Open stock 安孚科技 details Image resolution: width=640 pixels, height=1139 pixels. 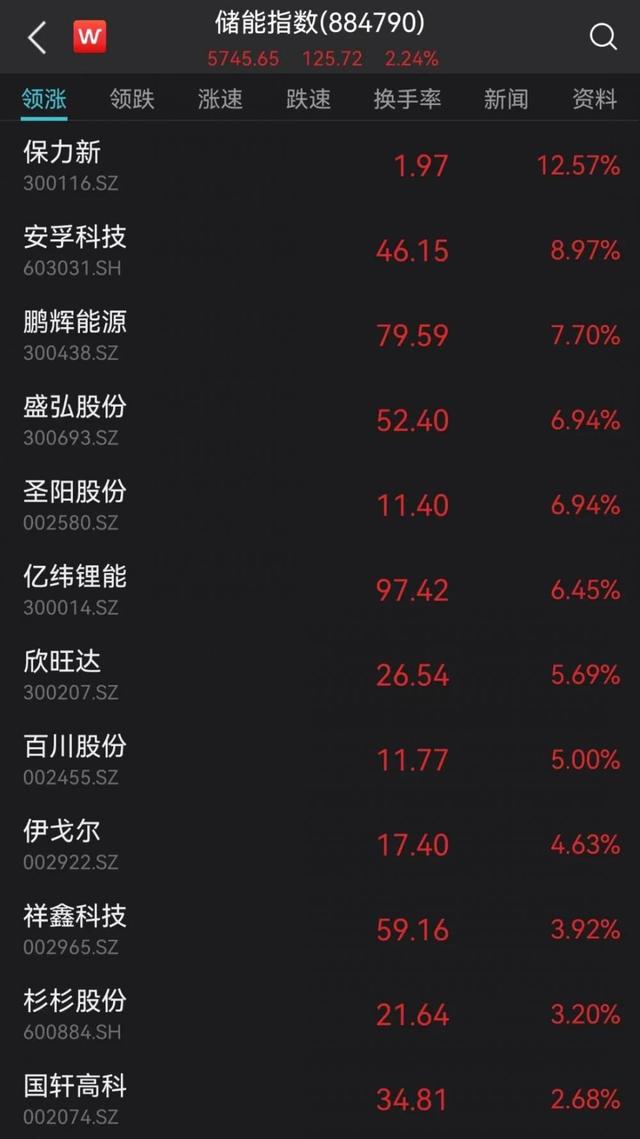pos(320,251)
